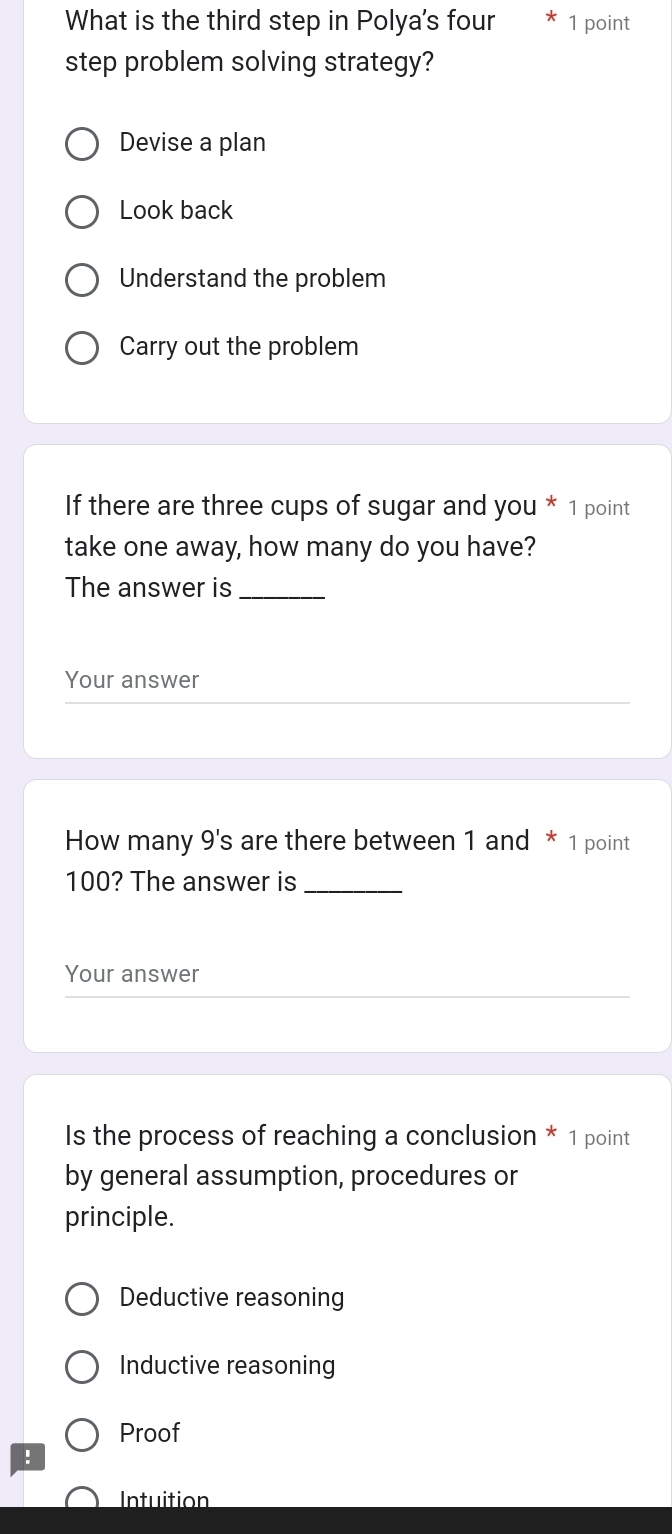Tap the answer field for the 9's question
Image resolution: width=672 pixels, height=1534 pixels.
click(x=346, y=975)
